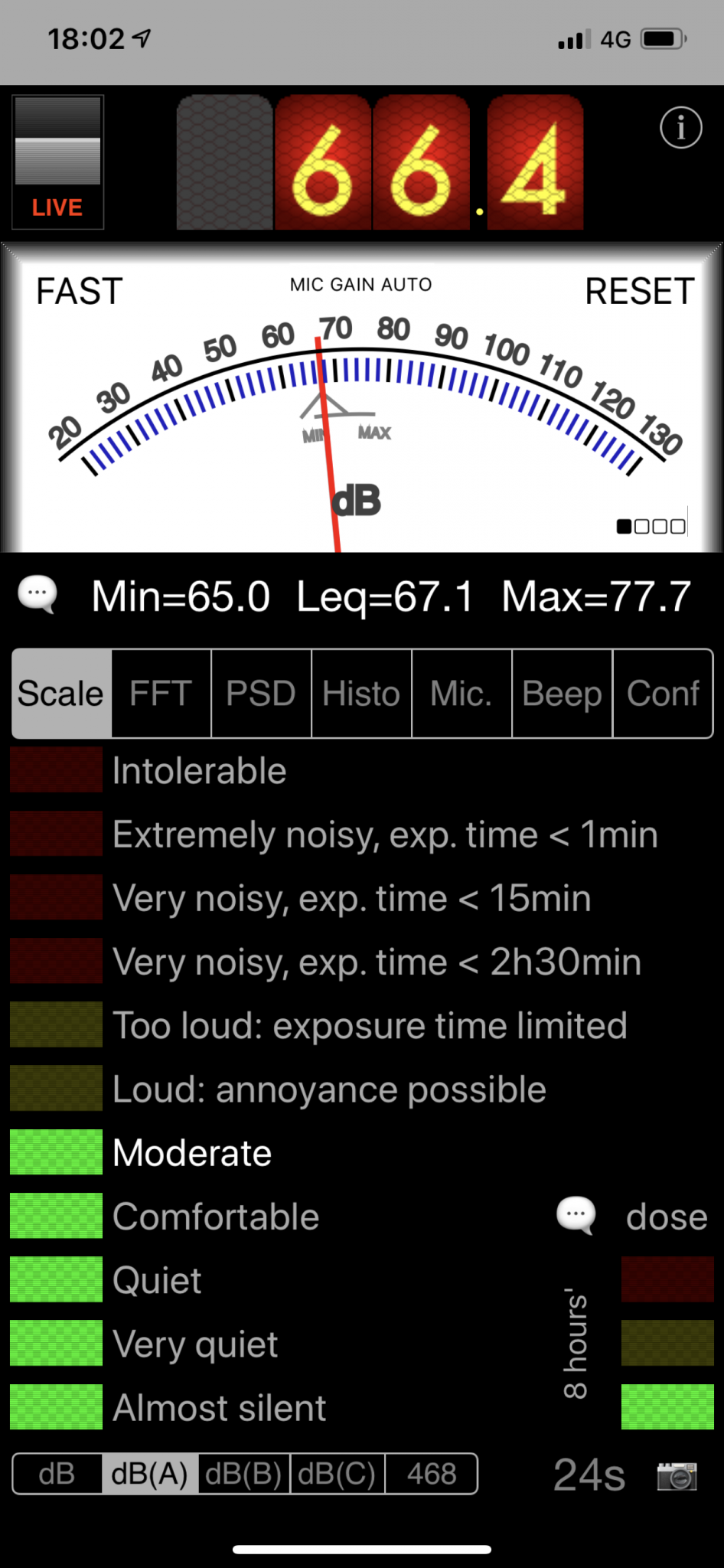This screenshot has height=1568, width=724.
Task: Switch to the FFT tab
Action: click(161, 694)
